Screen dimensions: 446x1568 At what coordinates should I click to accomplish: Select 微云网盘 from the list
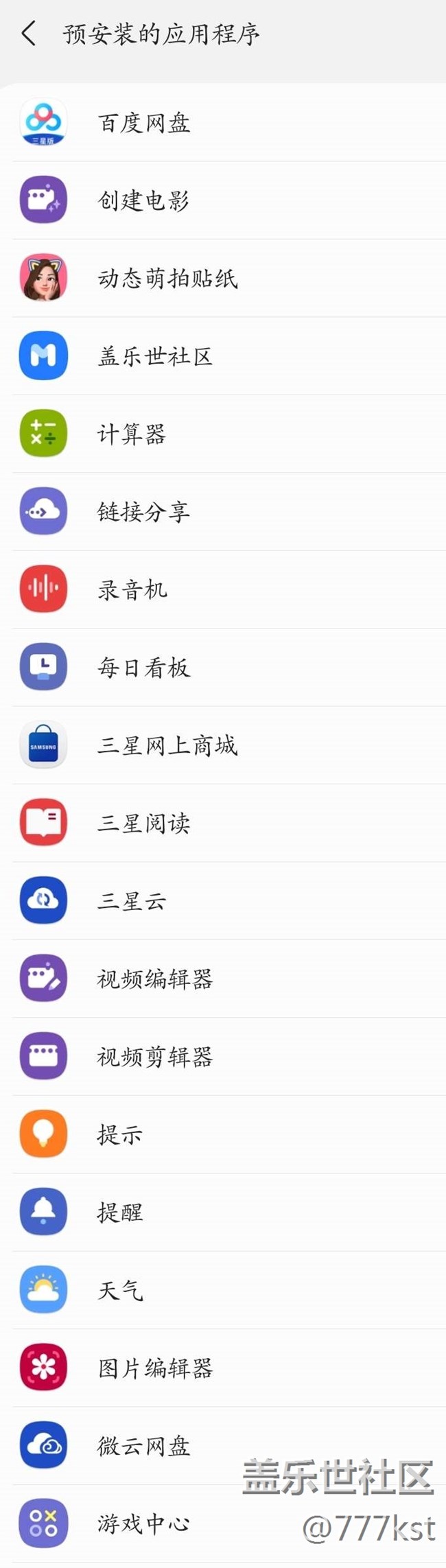[143, 1446]
